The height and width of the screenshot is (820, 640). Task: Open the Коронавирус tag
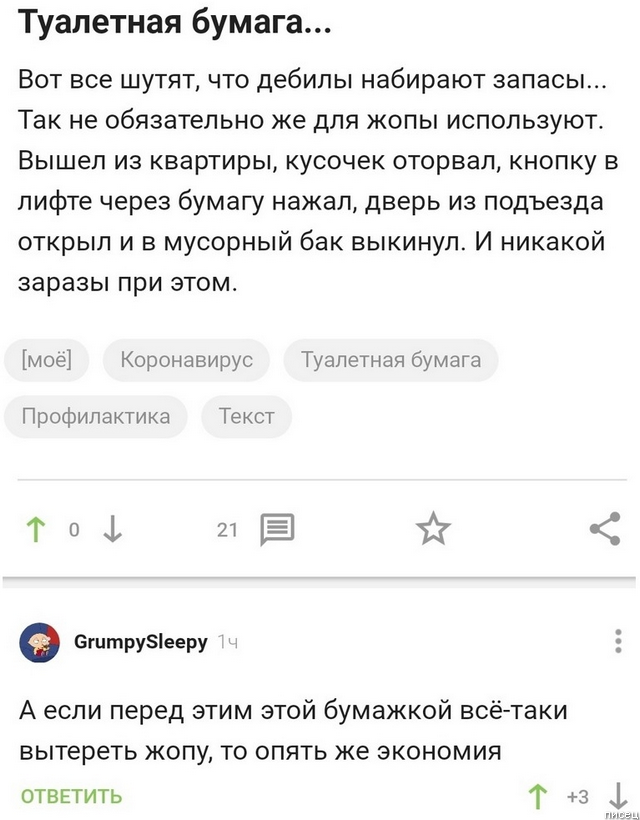(x=186, y=360)
